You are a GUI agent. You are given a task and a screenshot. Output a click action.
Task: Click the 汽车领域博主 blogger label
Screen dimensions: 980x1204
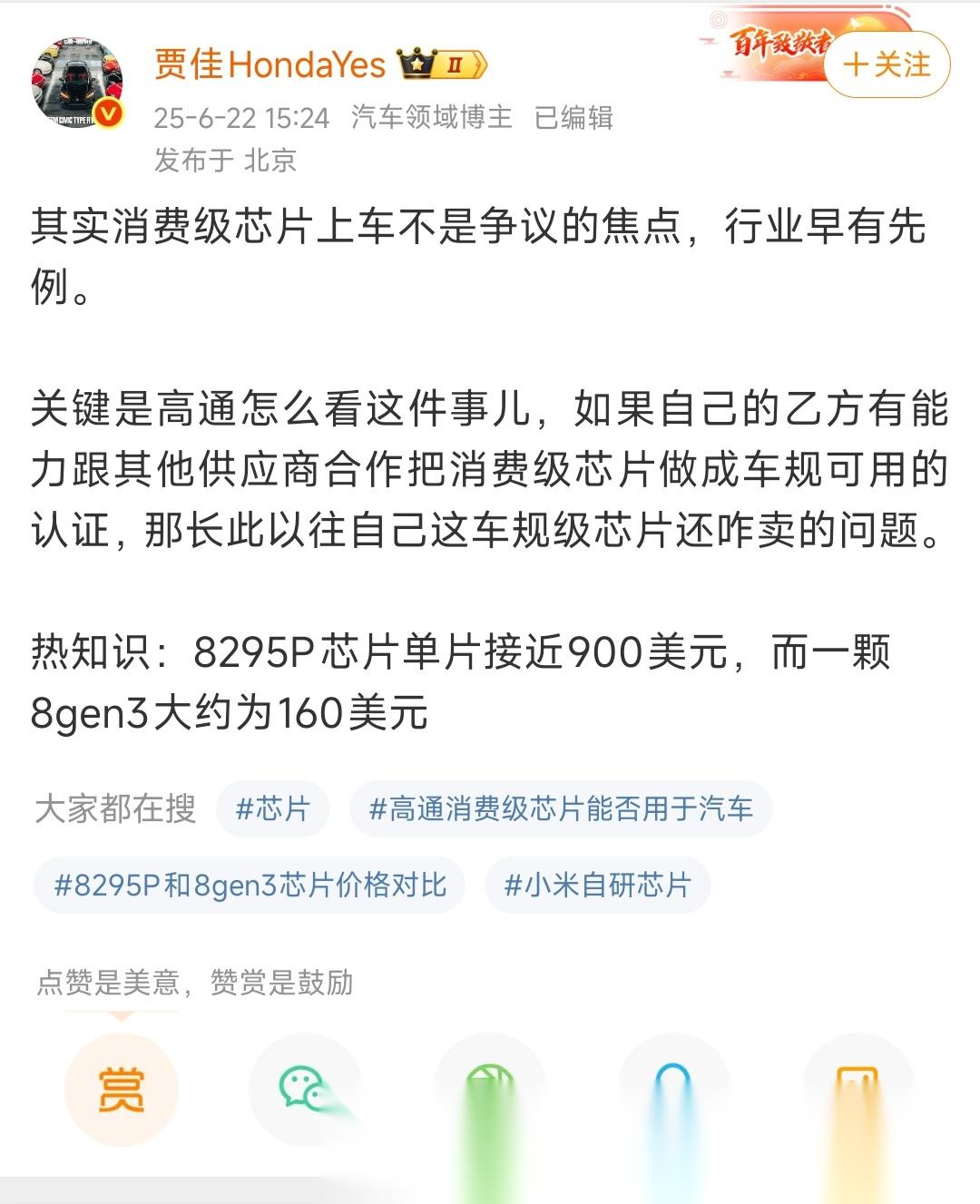(x=432, y=118)
